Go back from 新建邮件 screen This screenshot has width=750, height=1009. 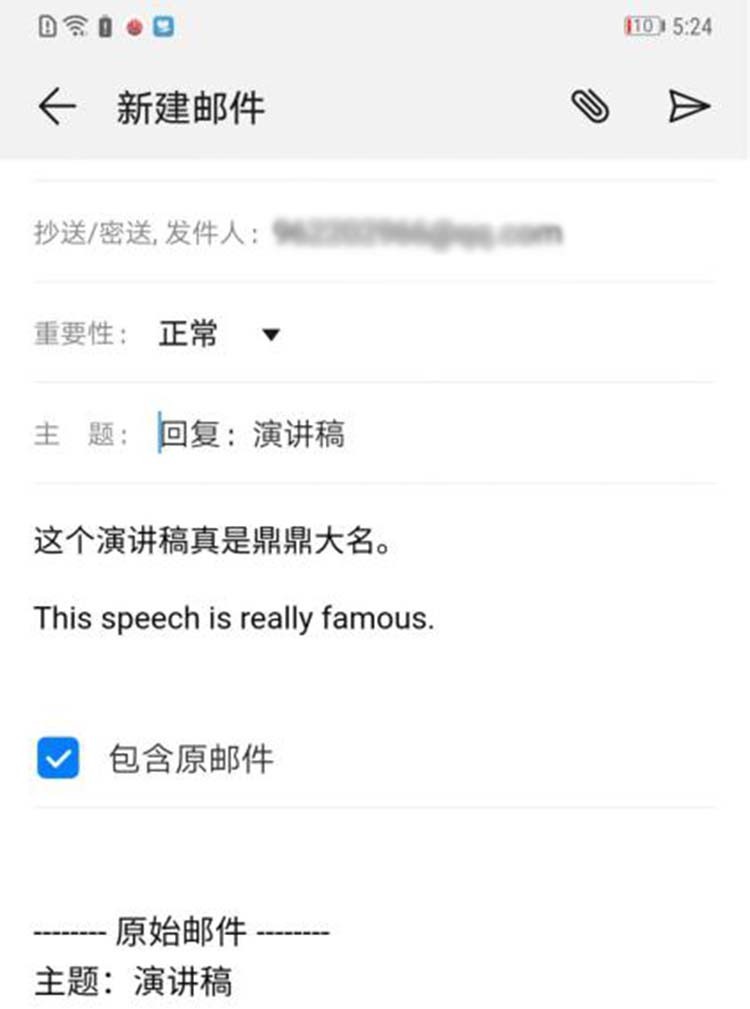click(x=57, y=107)
